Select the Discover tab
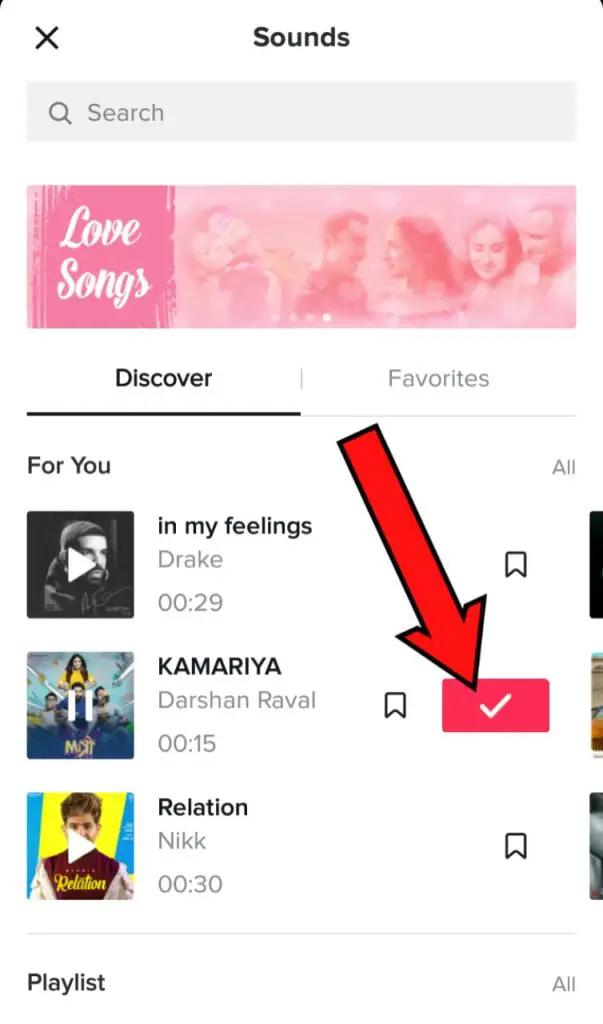Screen dimensions: 603x1024 point(163,379)
